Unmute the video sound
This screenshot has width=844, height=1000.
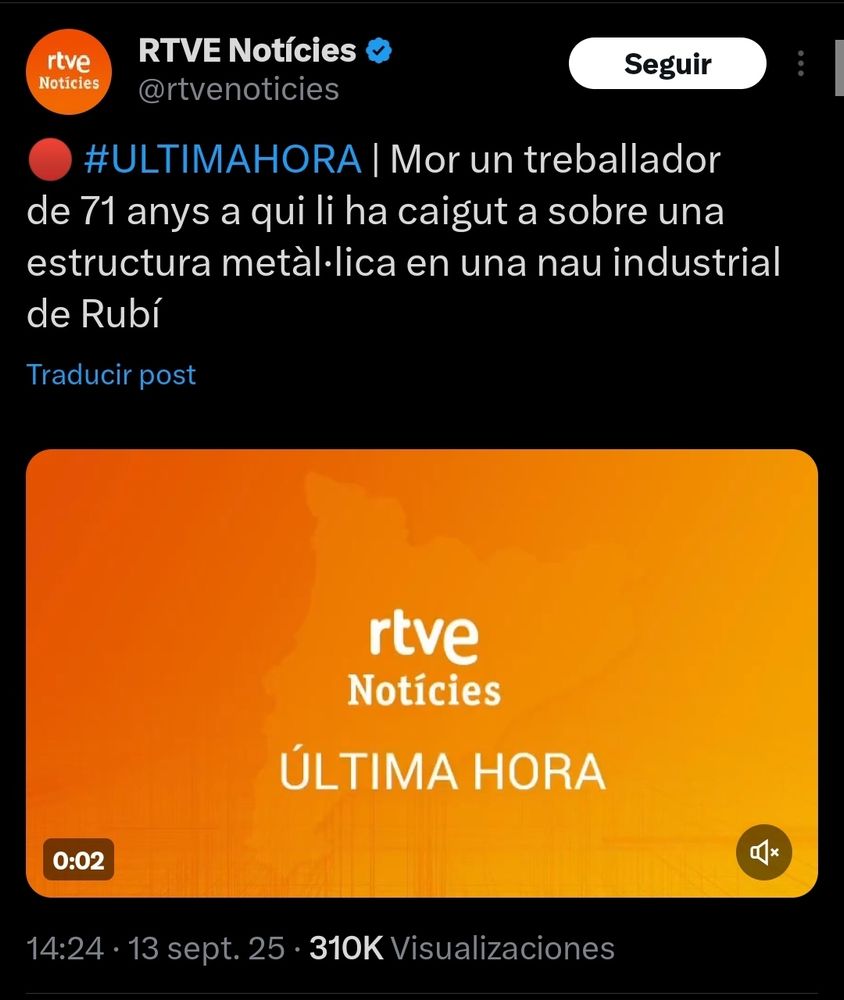[764, 852]
